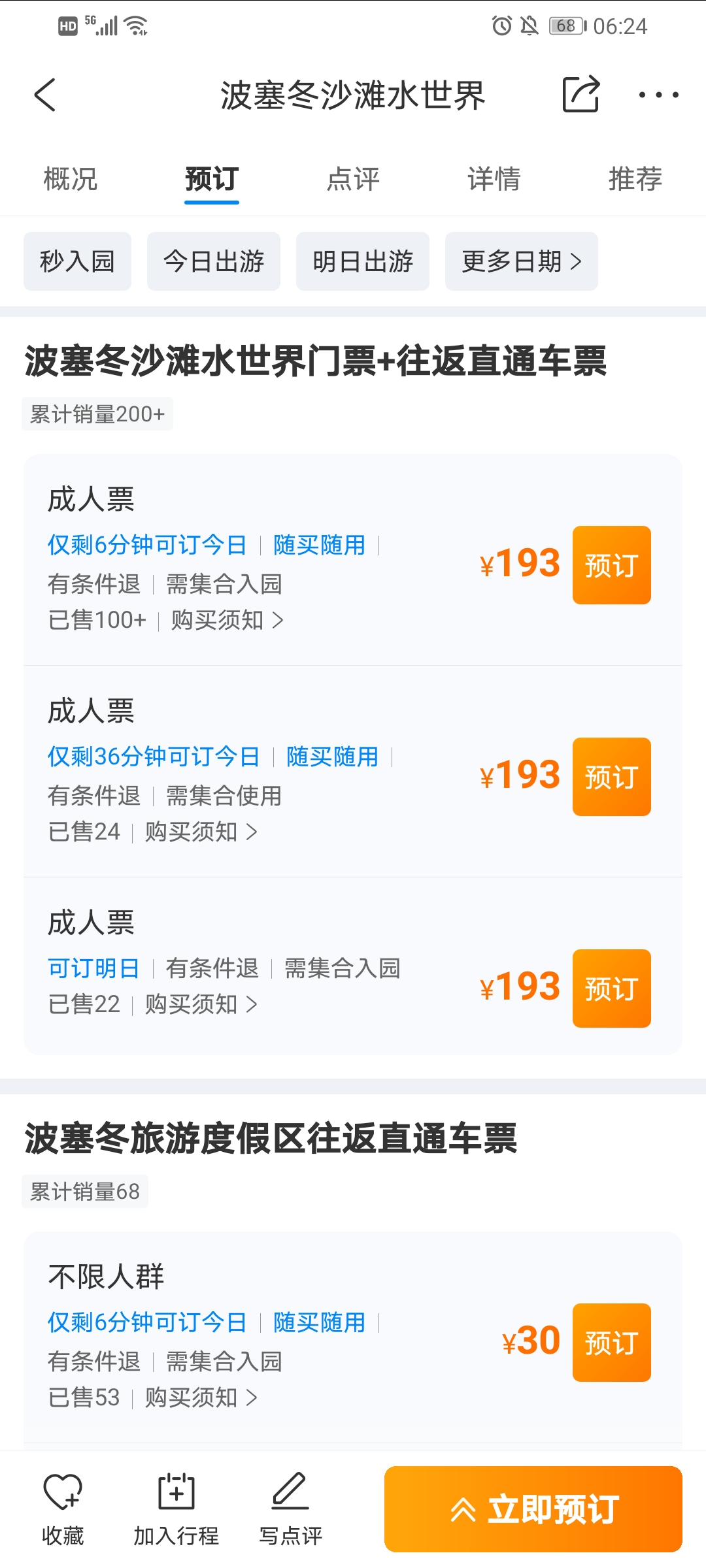Tap the 立即预订 button
This screenshot has width=706, height=1568.
(533, 1509)
